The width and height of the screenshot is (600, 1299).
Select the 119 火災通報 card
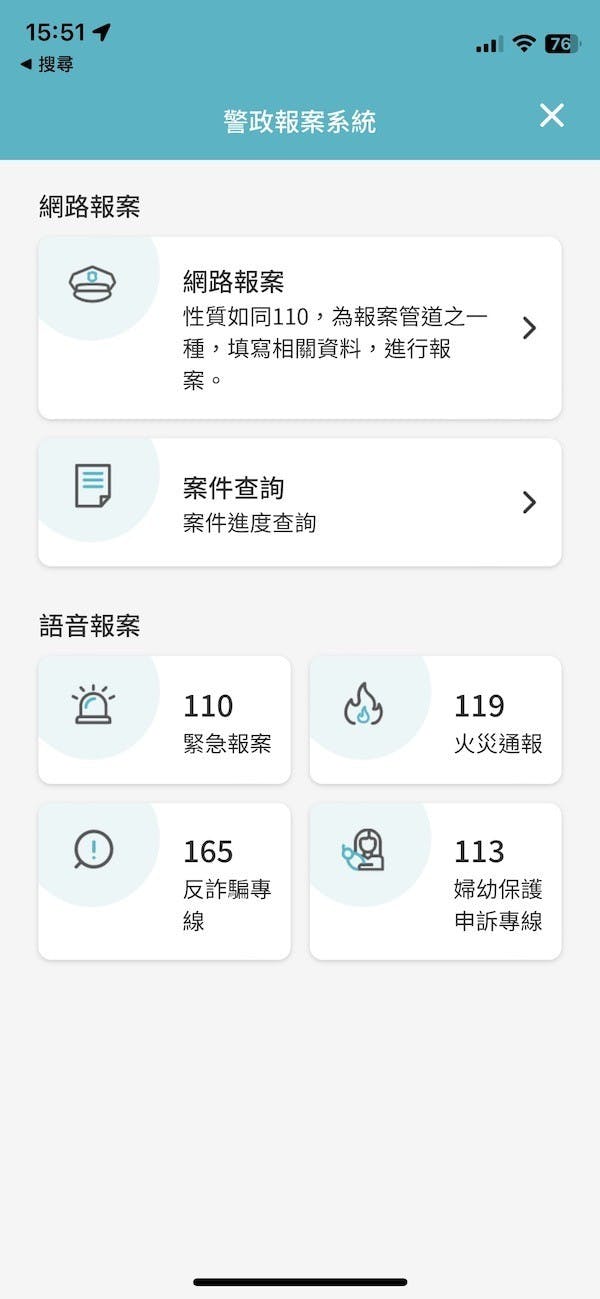pos(436,720)
